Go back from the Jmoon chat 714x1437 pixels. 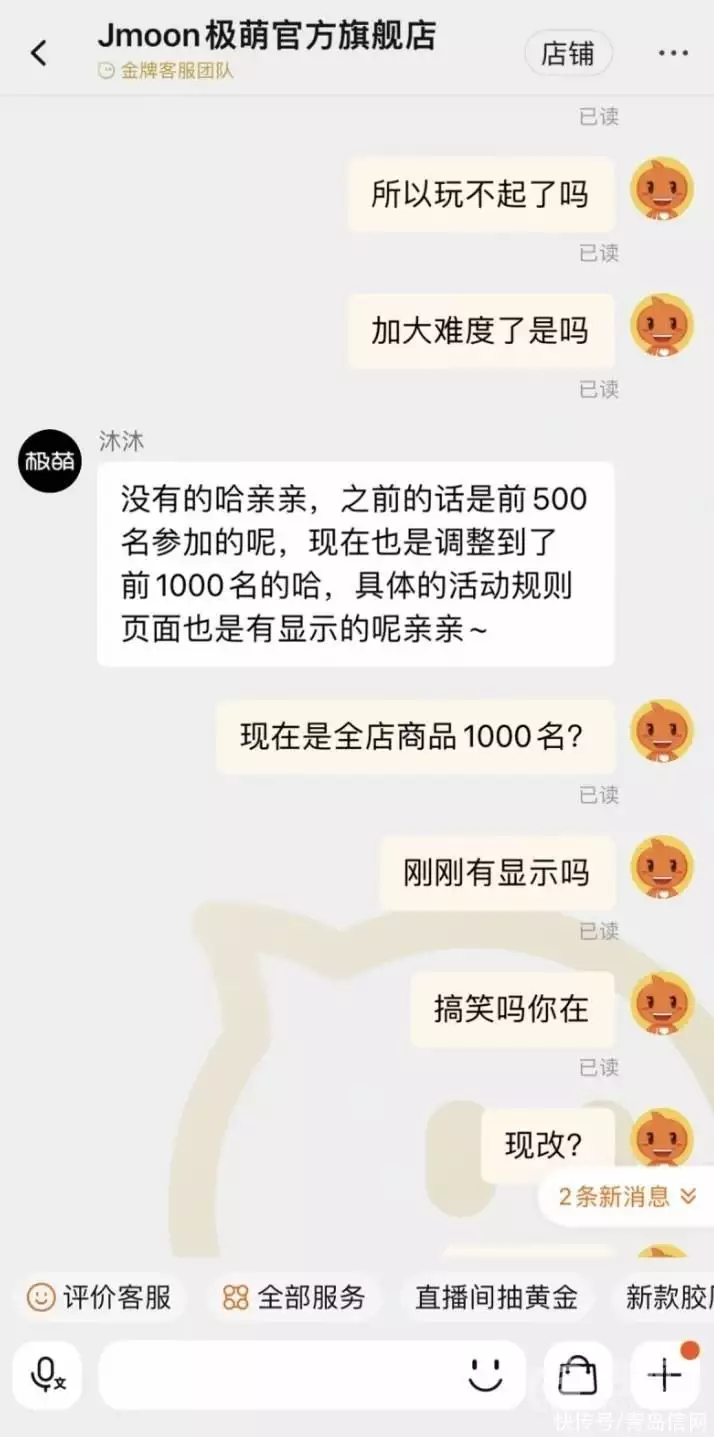coord(39,53)
